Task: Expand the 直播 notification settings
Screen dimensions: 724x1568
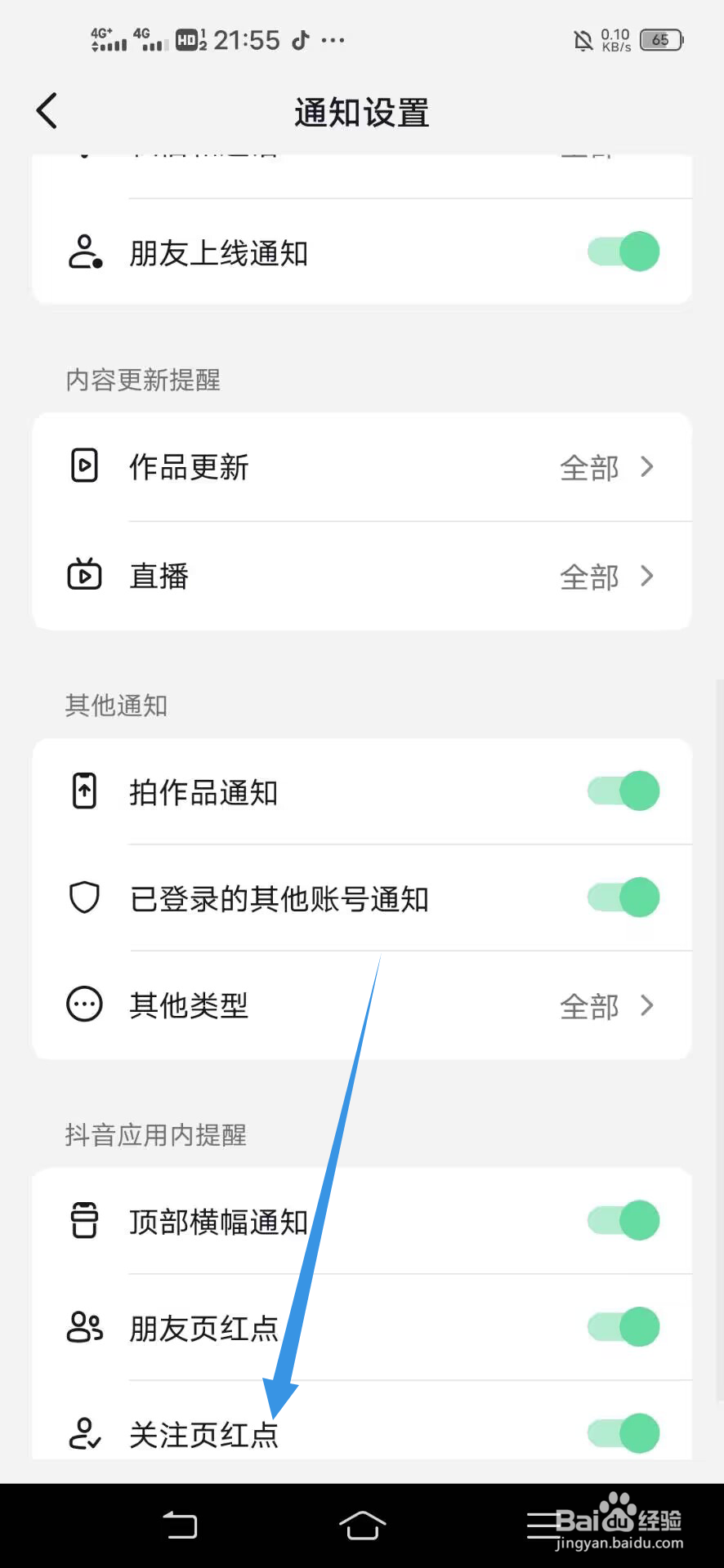Action: pyautogui.click(x=609, y=576)
